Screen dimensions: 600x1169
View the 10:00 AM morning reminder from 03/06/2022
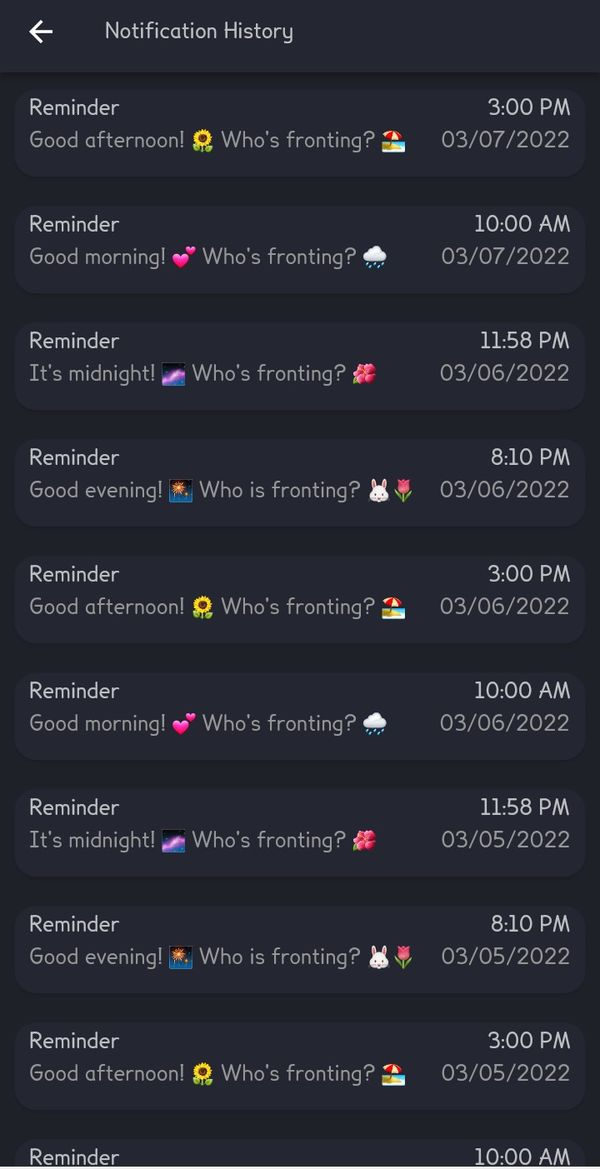pos(299,708)
